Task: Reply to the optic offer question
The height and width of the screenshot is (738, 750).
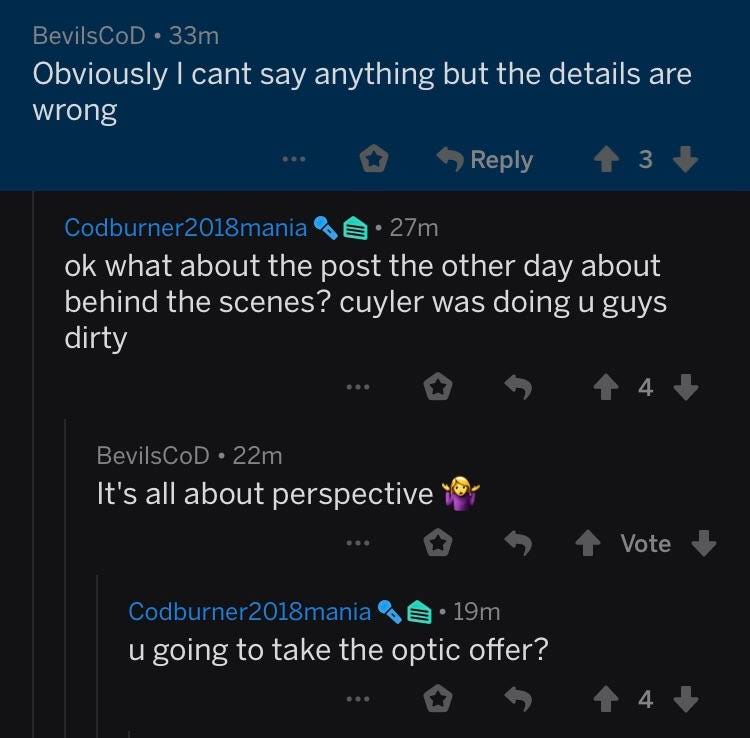Action: pyautogui.click(x=517, y=699)
